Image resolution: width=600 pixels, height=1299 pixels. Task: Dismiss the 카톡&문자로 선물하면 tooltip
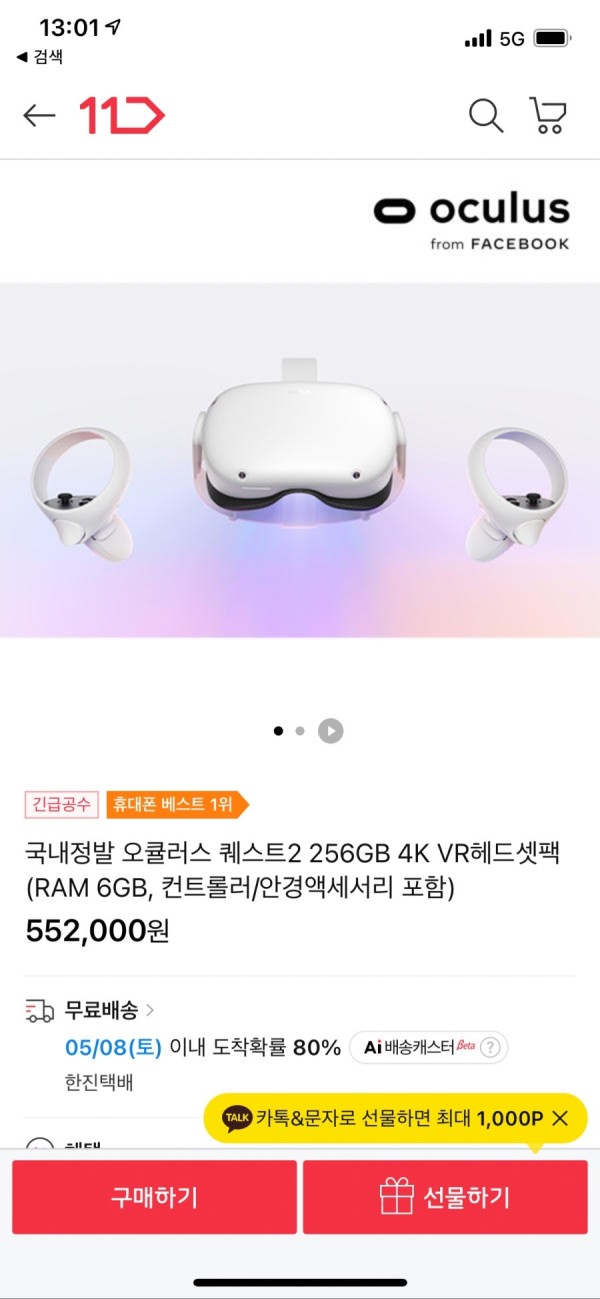(x=561, y=1118)
